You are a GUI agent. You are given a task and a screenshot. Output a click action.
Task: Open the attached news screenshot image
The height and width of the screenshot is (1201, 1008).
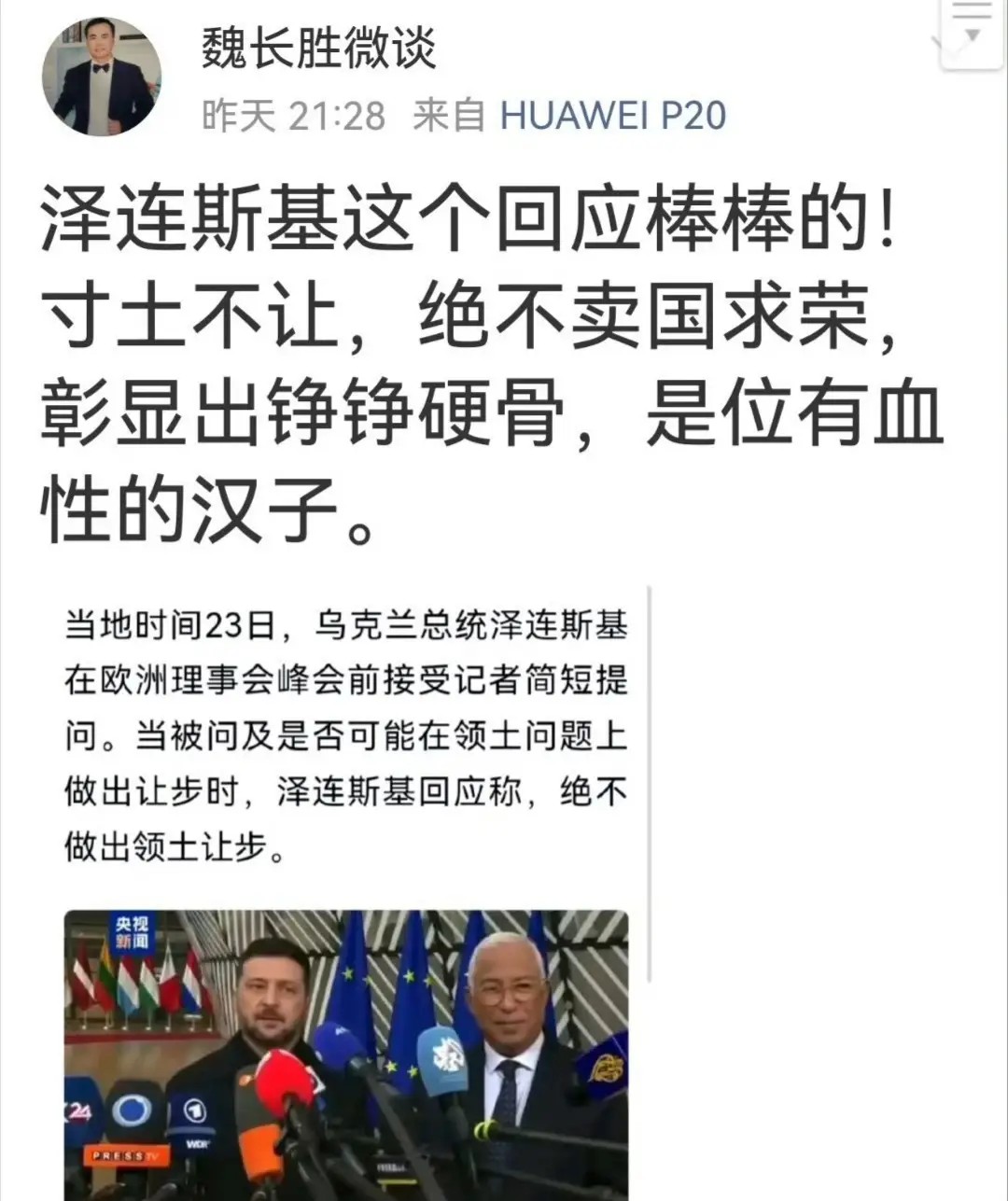point(346,1054)
